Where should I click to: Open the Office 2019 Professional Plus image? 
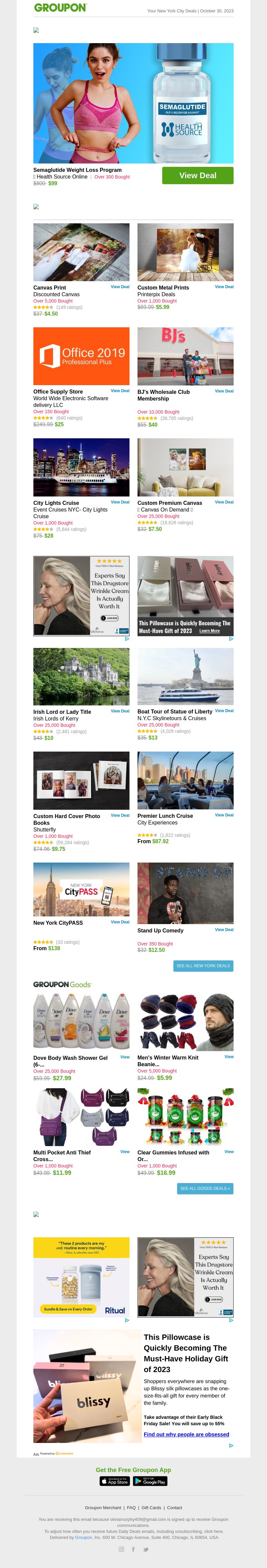[81, 356]
